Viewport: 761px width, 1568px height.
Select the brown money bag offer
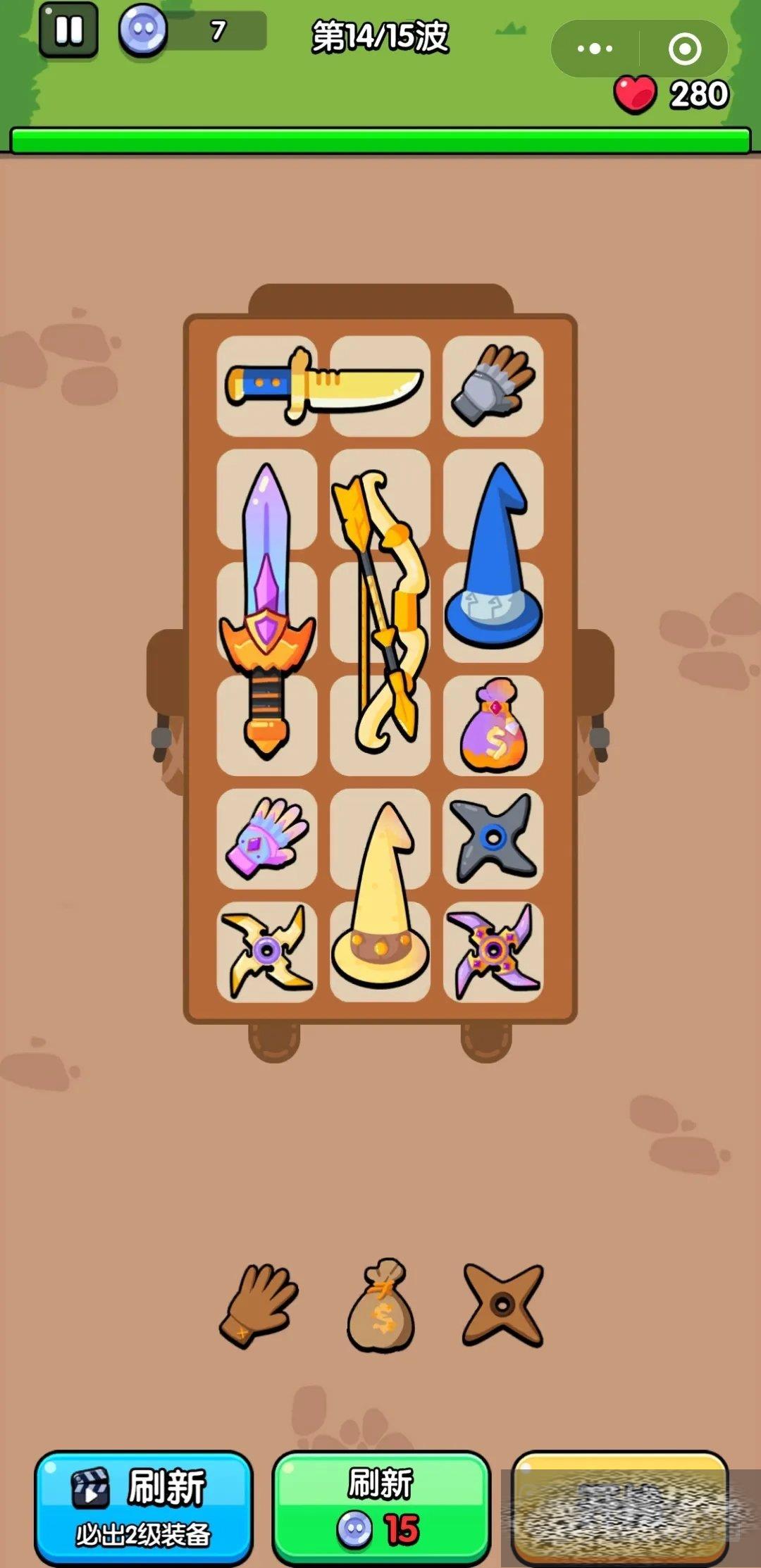381,1305
